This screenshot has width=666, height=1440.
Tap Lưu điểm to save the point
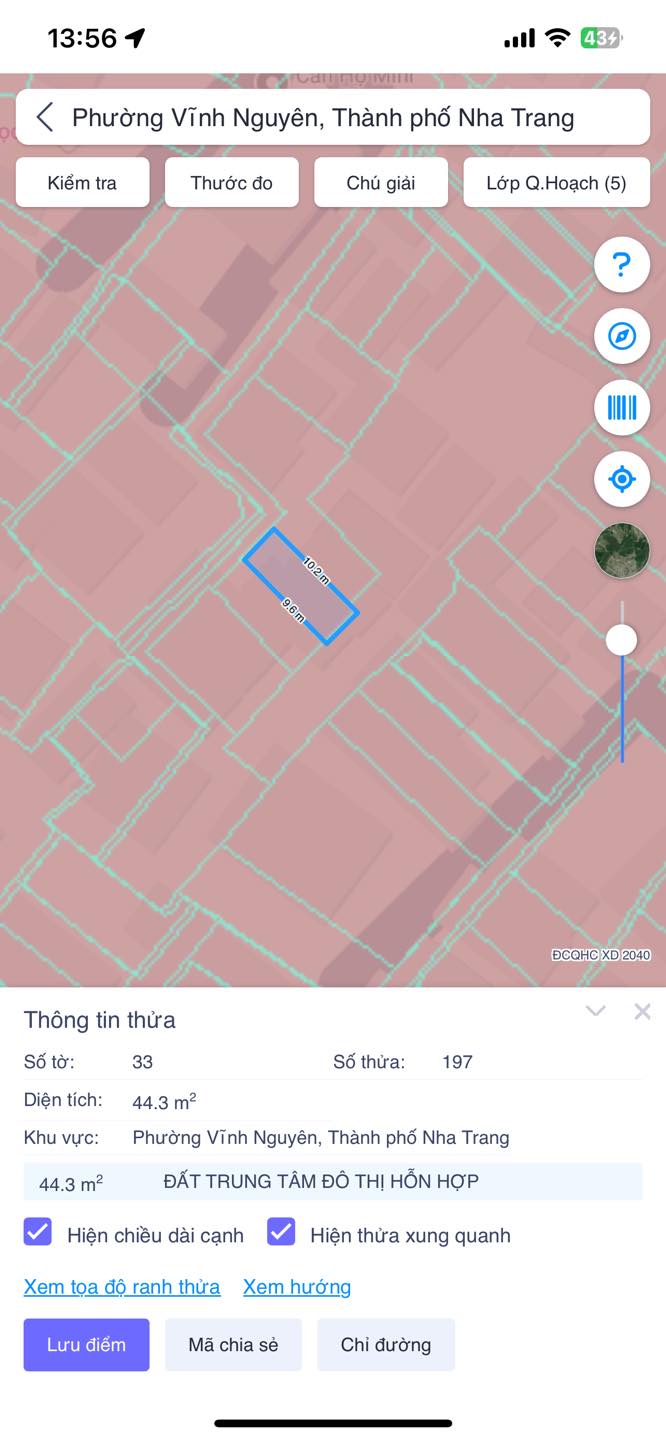pos(87,1345)
